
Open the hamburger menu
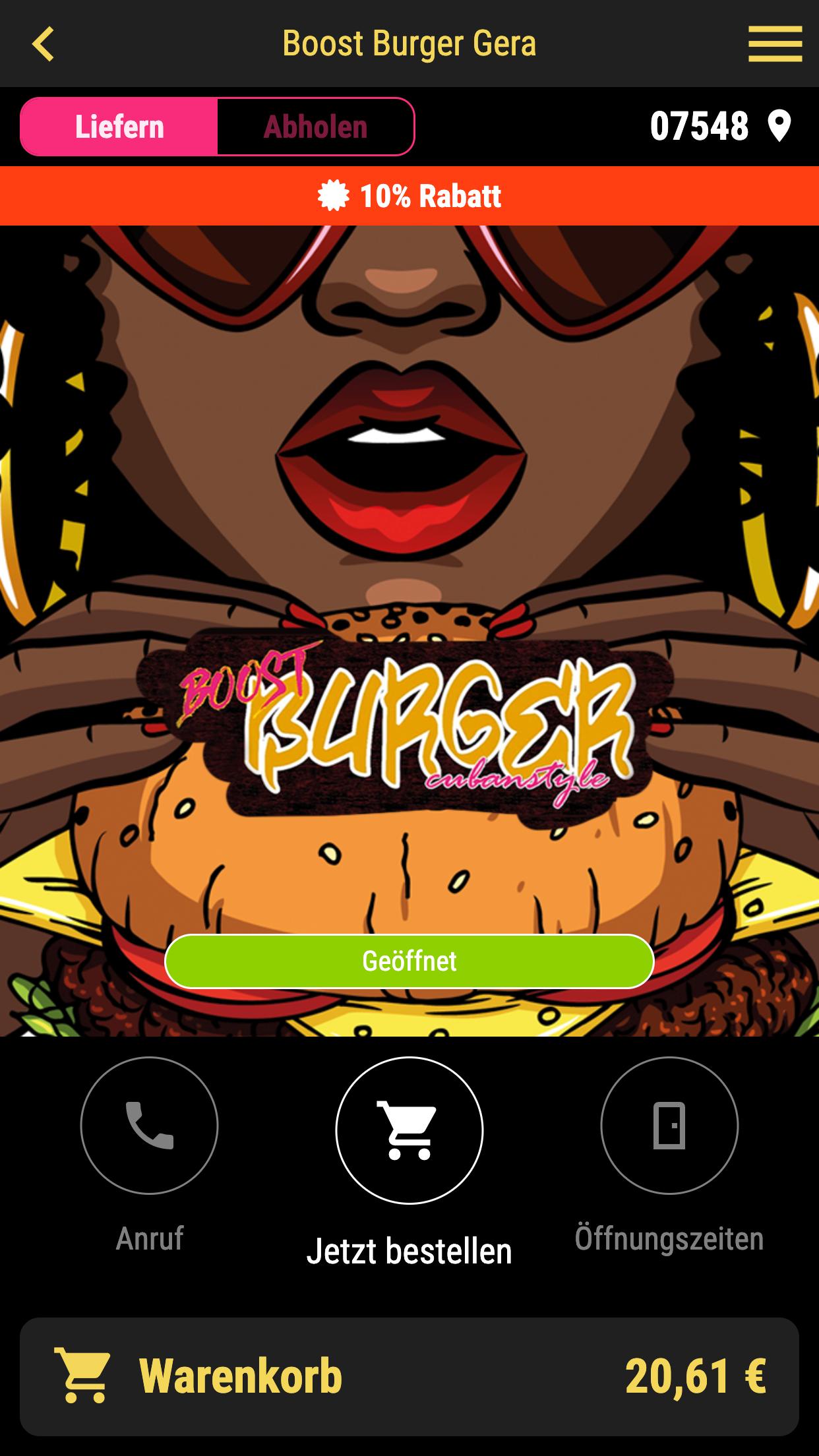coord(775,44)
